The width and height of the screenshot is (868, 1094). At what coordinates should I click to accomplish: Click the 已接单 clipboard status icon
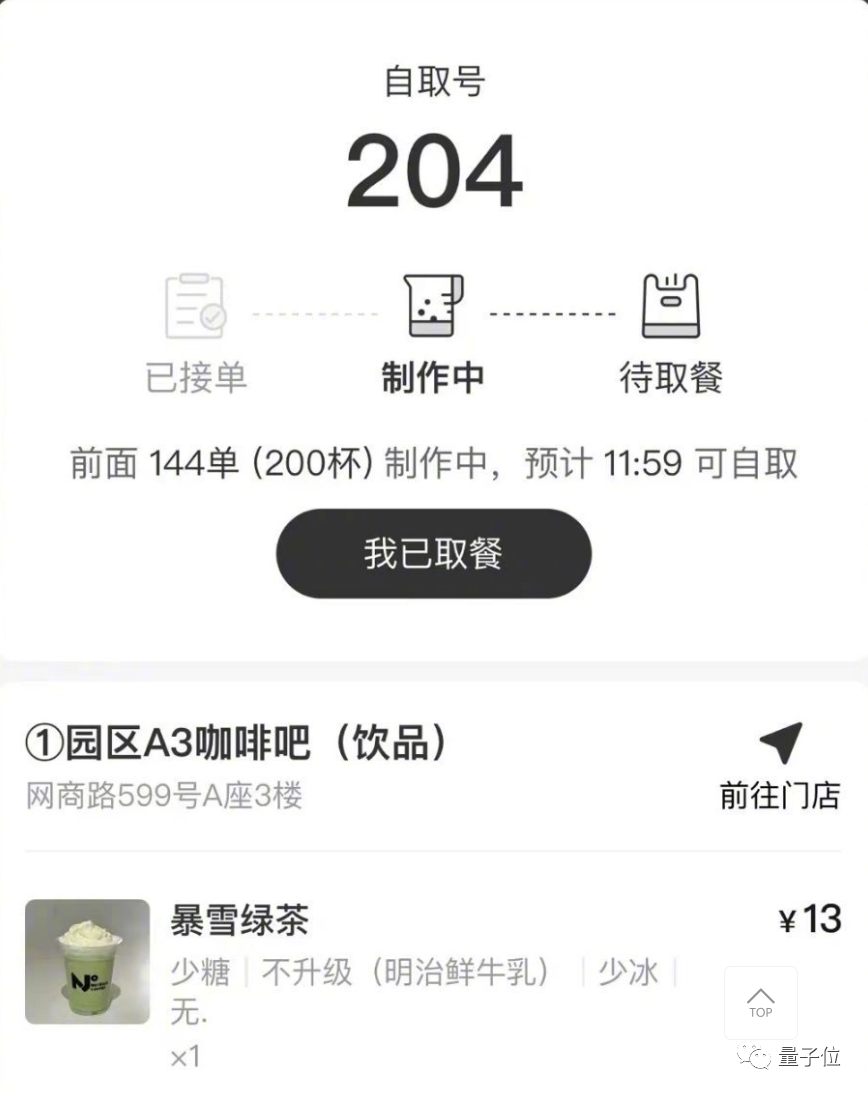(194, 305)
